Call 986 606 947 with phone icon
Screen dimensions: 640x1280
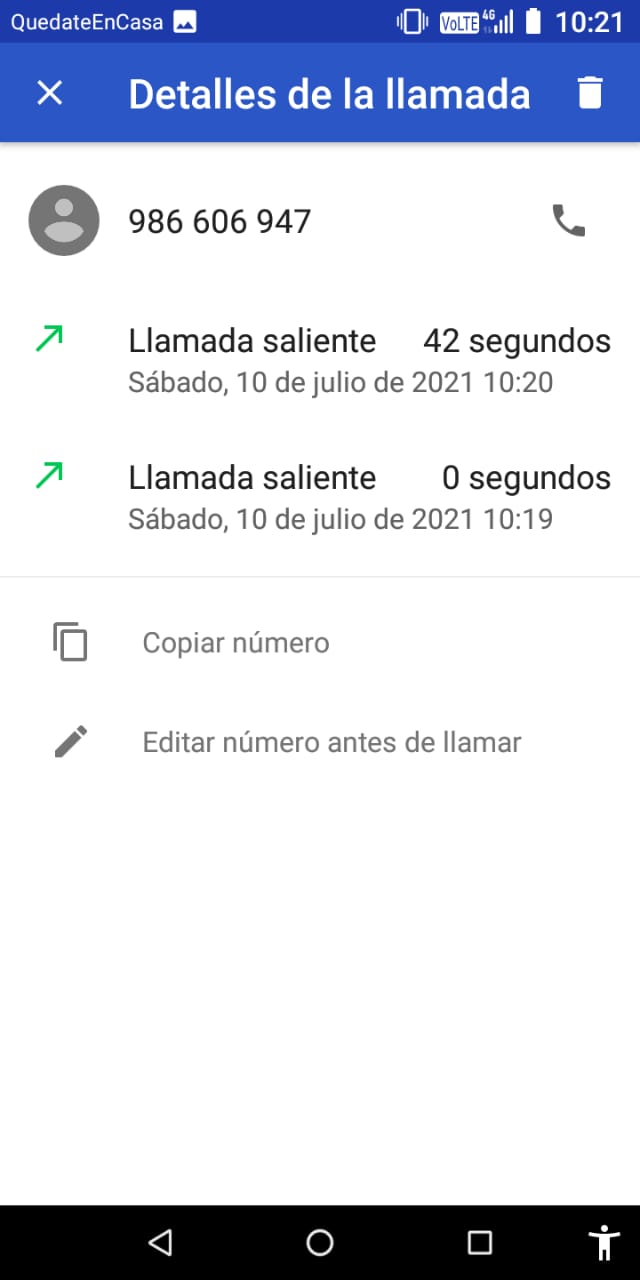click(x=569, y=220)
